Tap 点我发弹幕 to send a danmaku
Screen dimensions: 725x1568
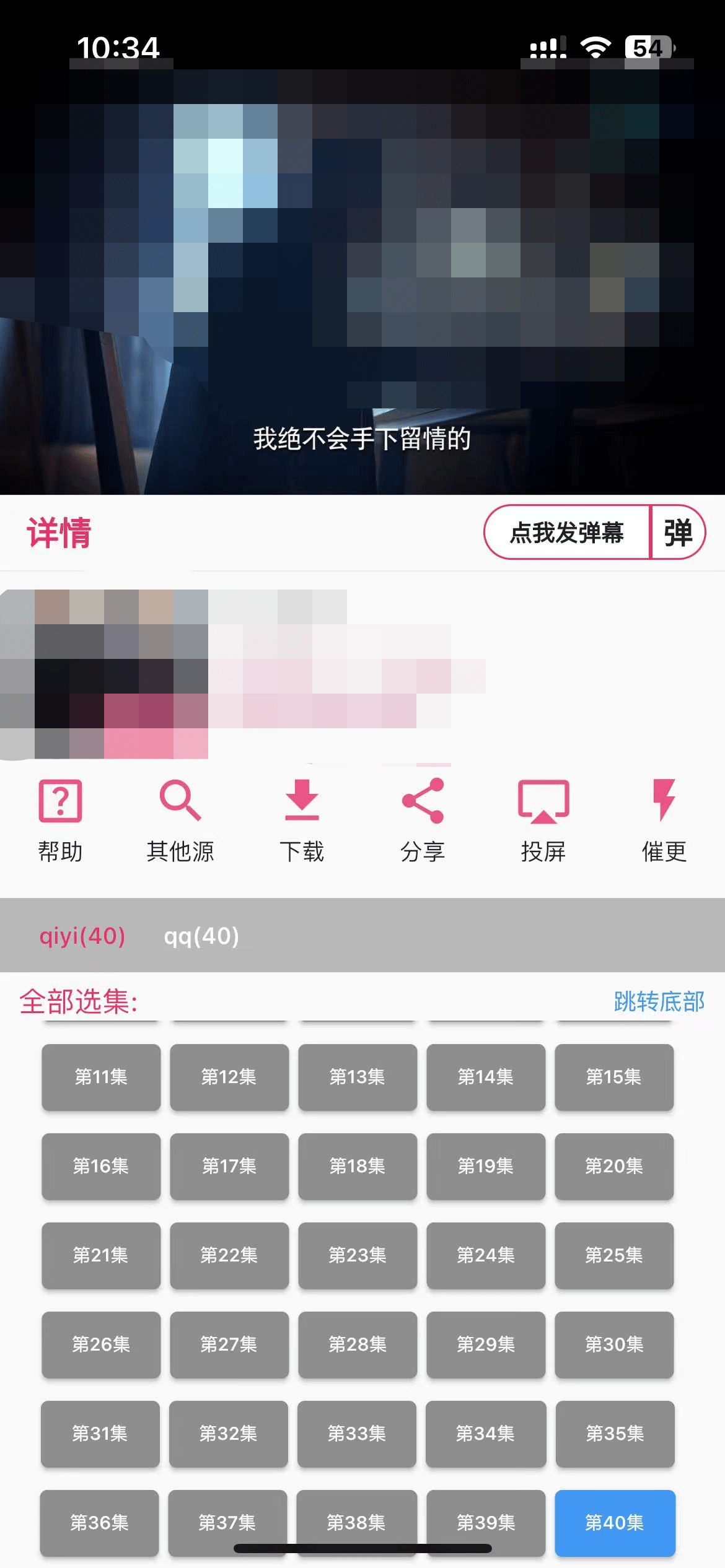click(566, 533)
